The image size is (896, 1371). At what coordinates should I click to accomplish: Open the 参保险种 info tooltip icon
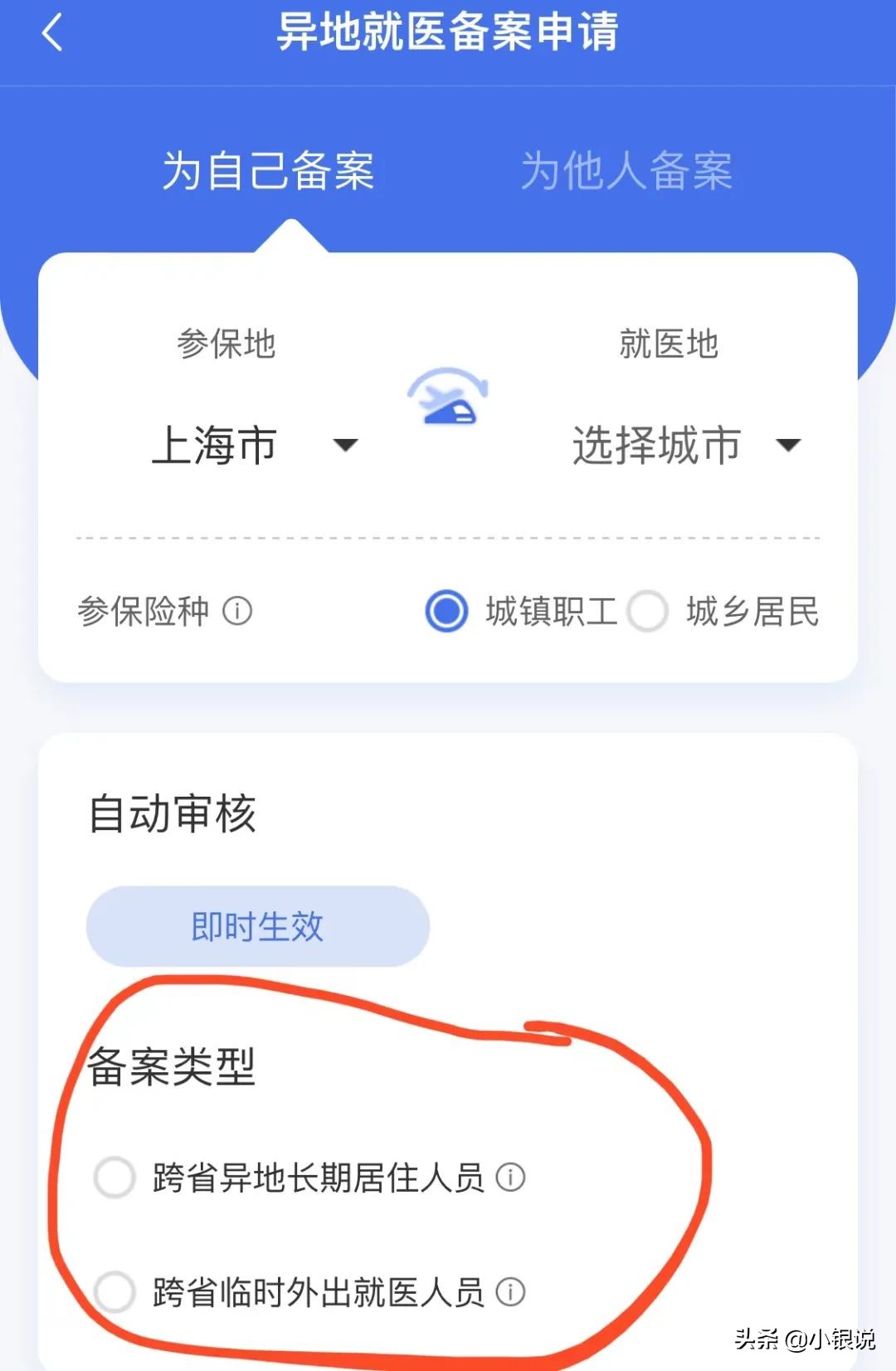pos(239,613)
